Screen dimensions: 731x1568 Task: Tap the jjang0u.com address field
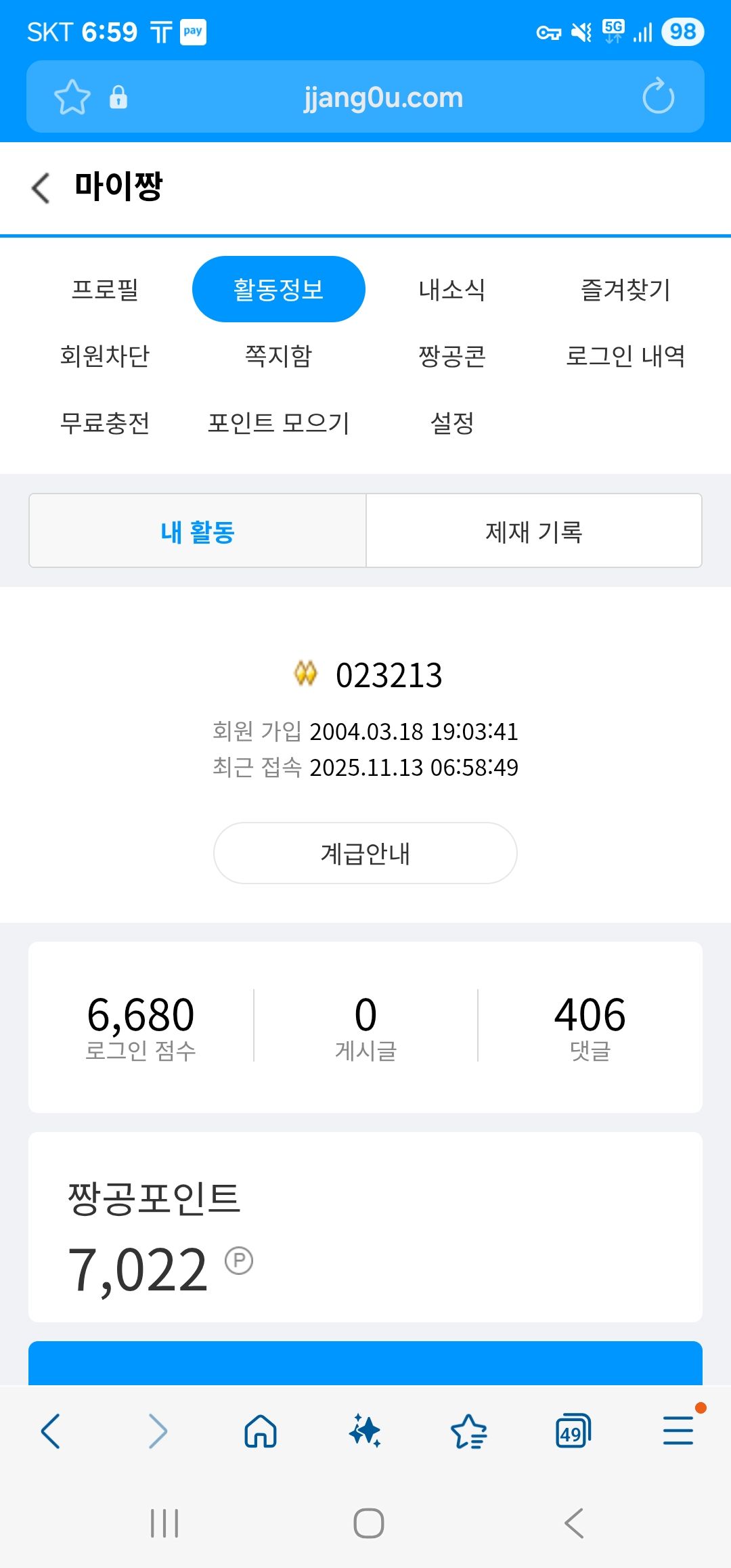coord(383,97)
